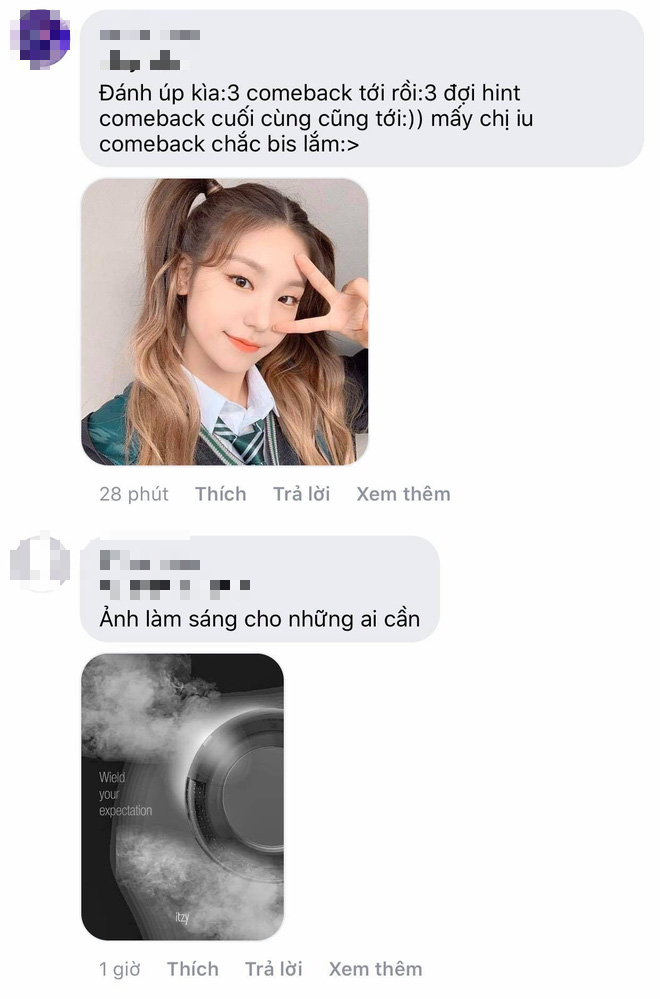Screen dimensions: 660x999
Task: Like the comeback comment posted 28 phút ago
Action: click(x=220, y=494)
